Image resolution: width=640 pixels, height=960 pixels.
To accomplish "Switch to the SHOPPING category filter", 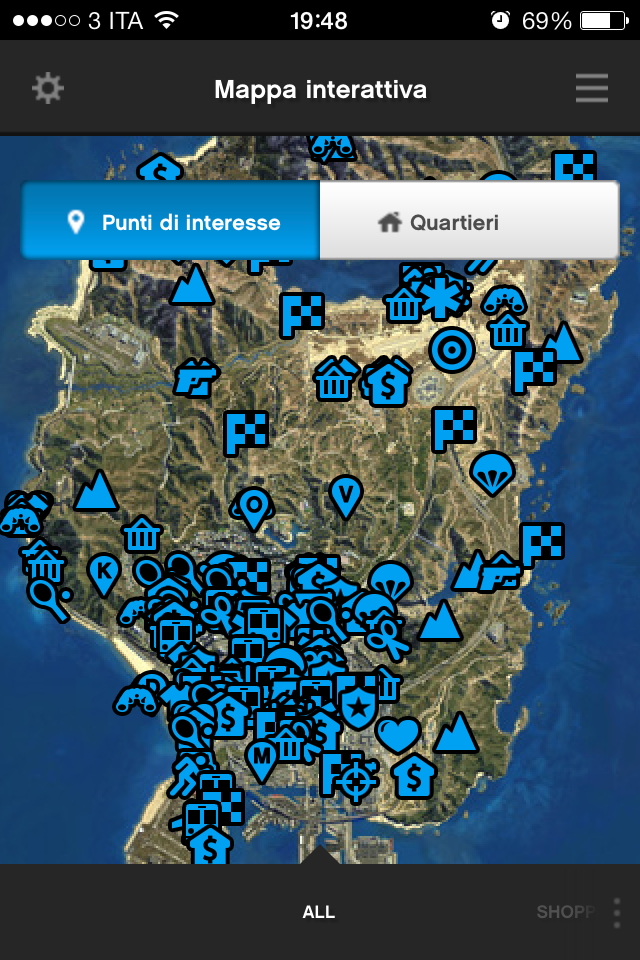I will (x=566, y=912).
